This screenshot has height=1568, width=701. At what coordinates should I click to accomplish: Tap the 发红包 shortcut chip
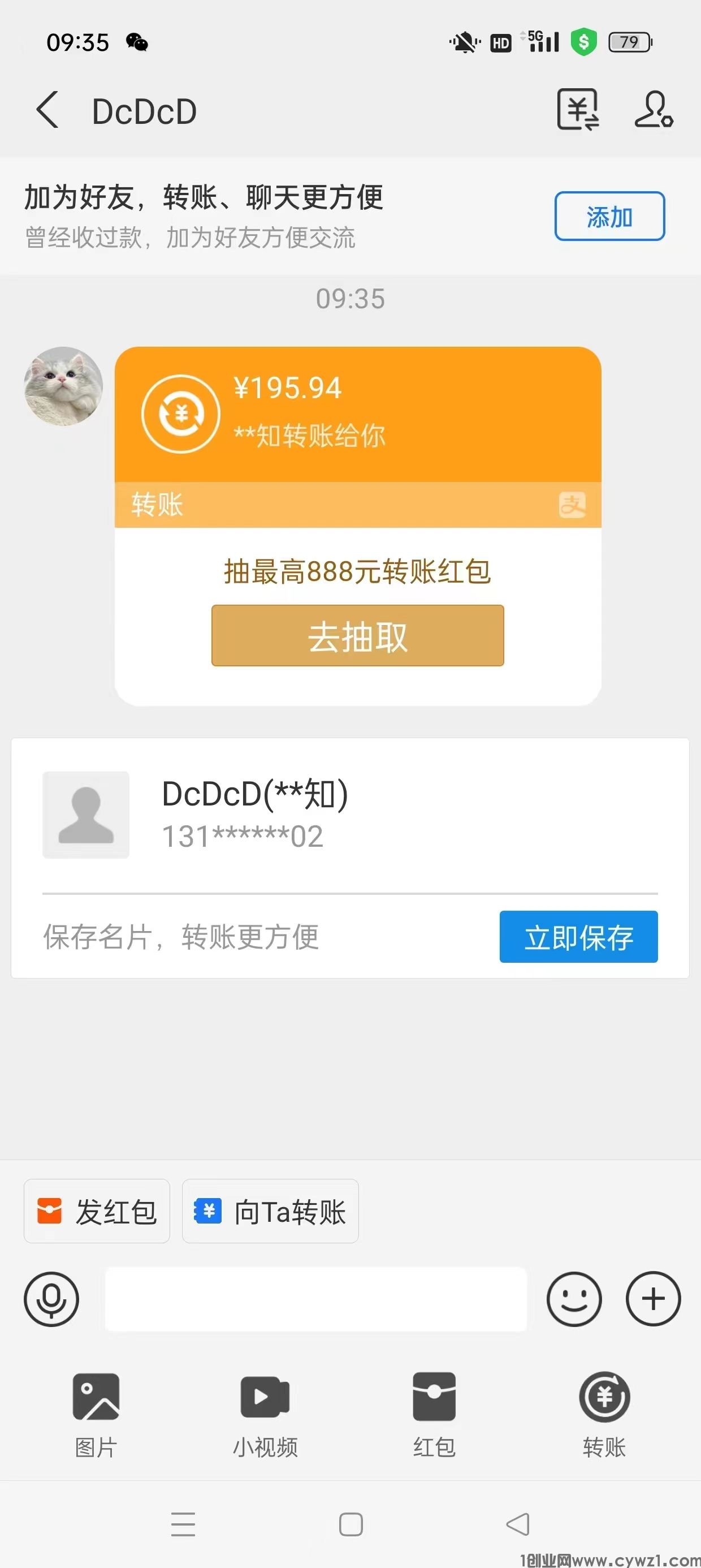click(x=97, y=1211)
